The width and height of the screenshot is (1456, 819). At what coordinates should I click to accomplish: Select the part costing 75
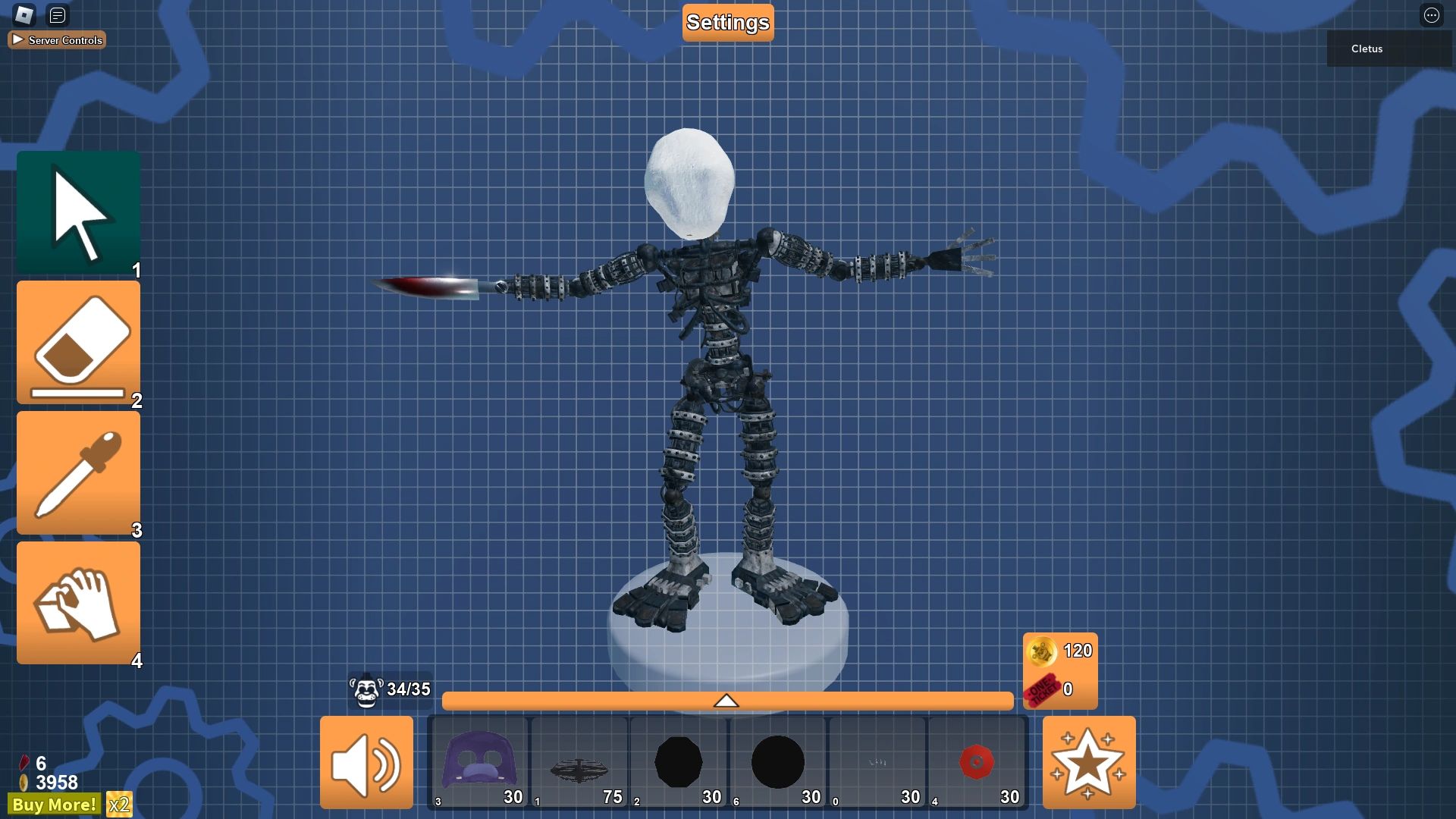pos(579,761)
